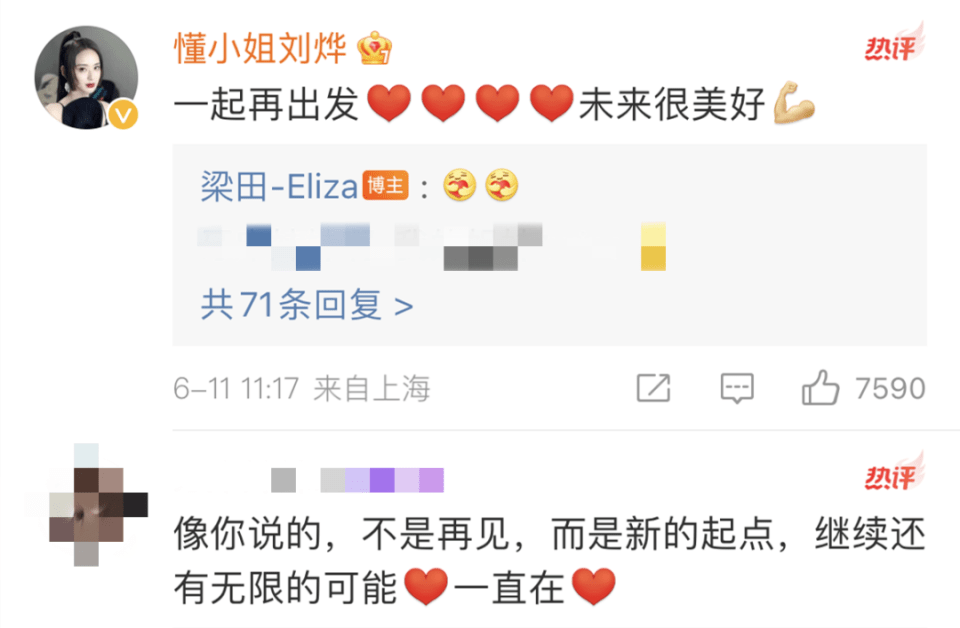This screenshot has height=628, width=960.
Task: Repost 懂小姐刘烨's comment via share icon
Action: pos(653,388)
